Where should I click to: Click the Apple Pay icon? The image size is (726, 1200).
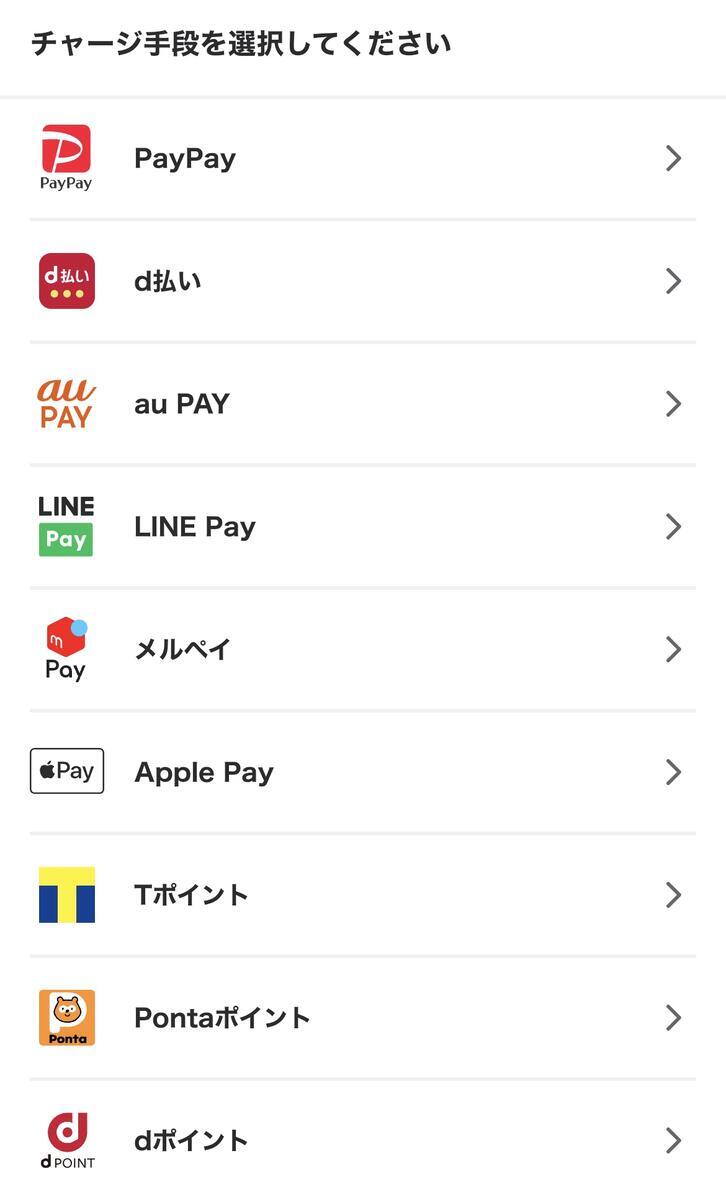(66, 771)
